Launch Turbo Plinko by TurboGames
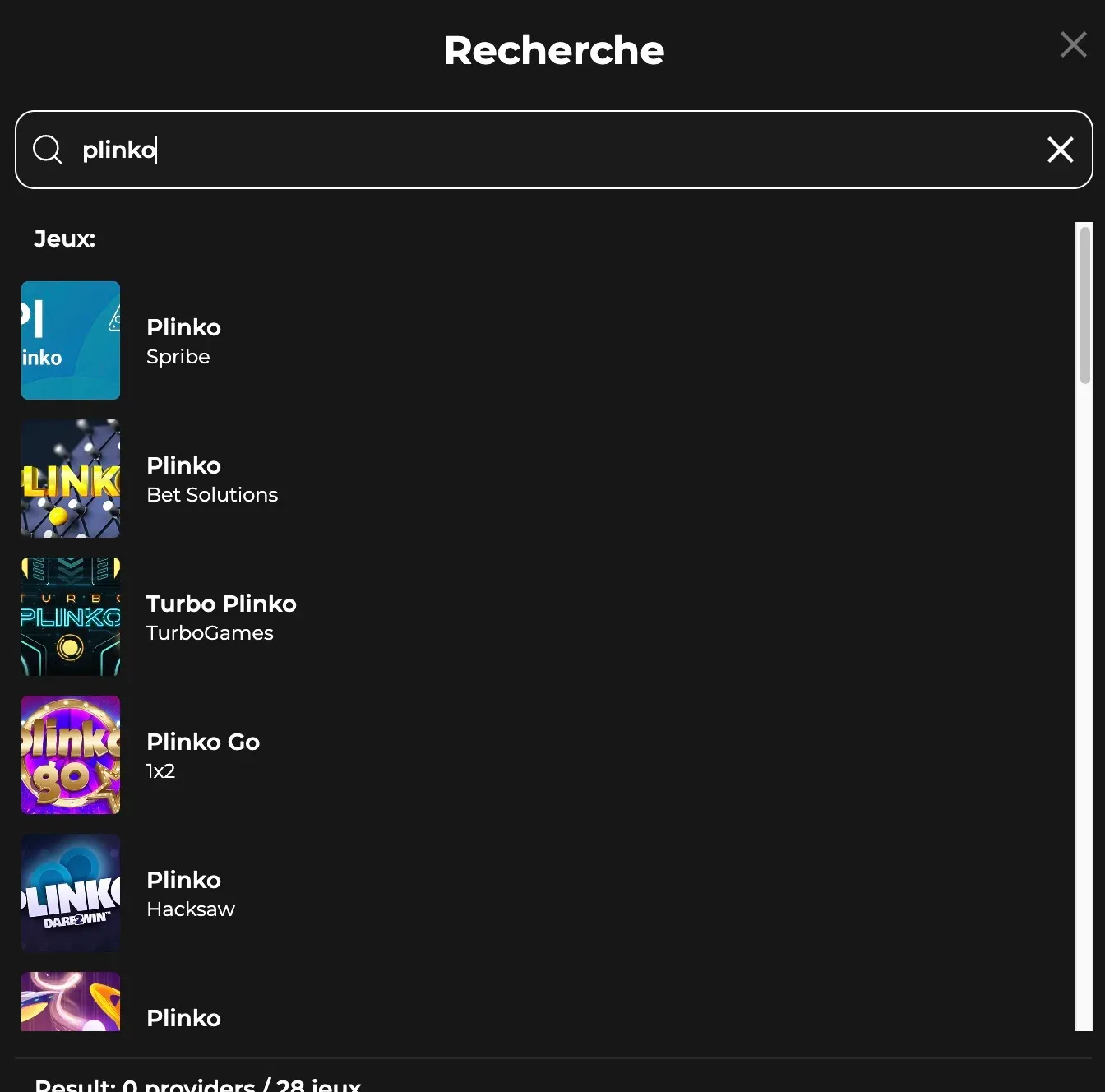Image resolution: width=1105 pixels, height=1092 pixels. click(x=220, y=617)
